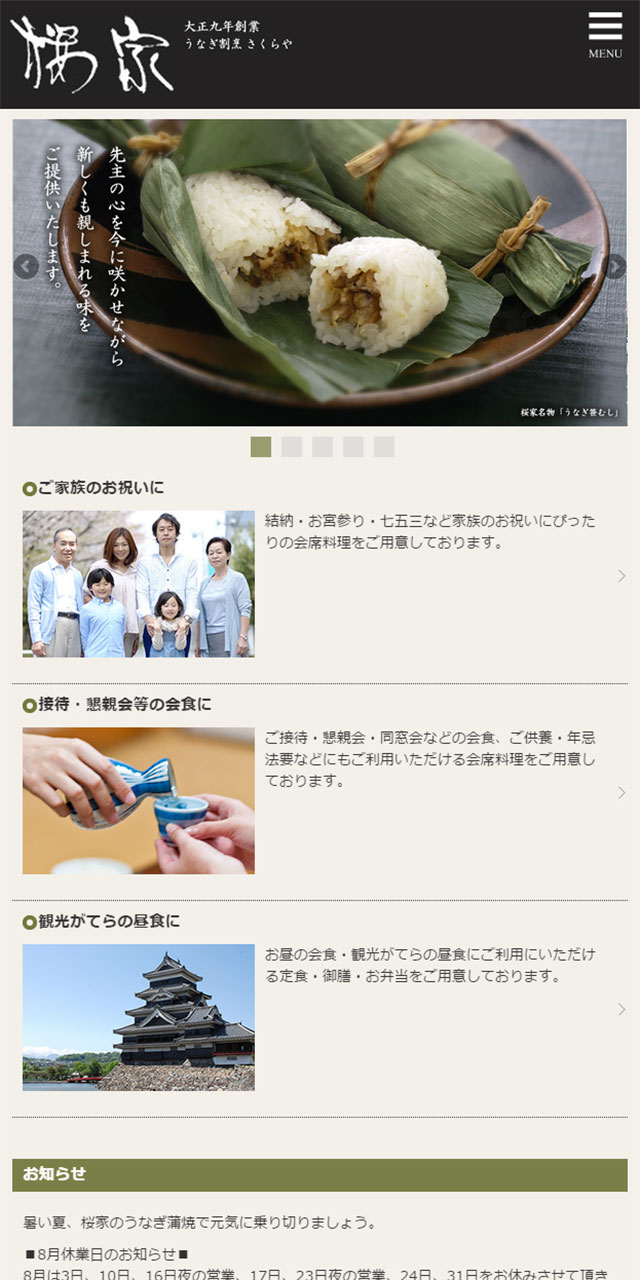
Task: Select the fourth slide indicator square
Action: pos(353,447)
